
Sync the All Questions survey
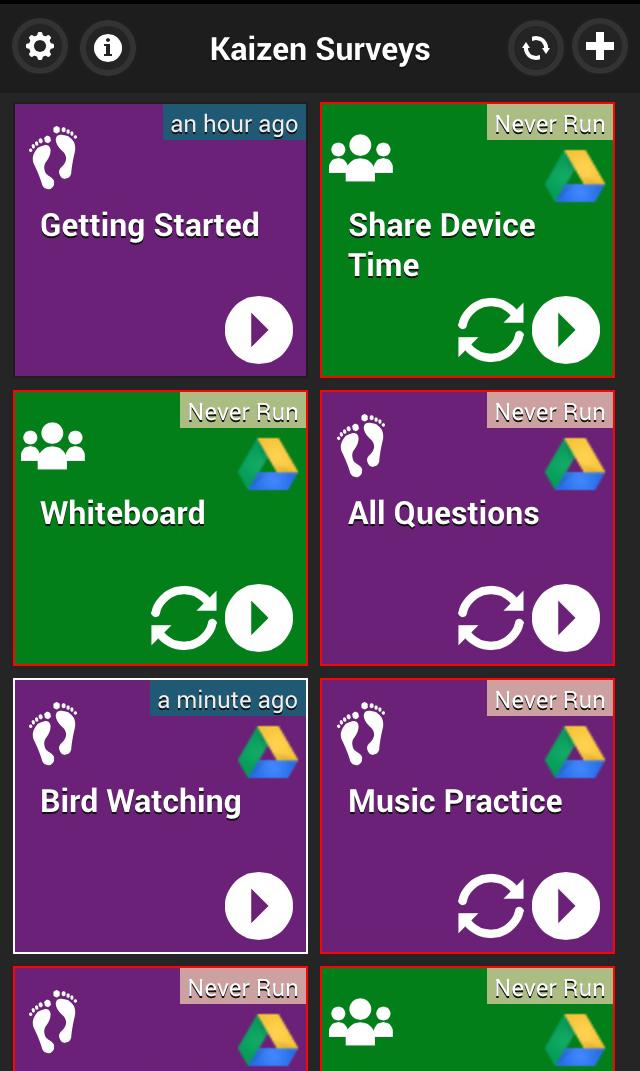pos(490,618)
